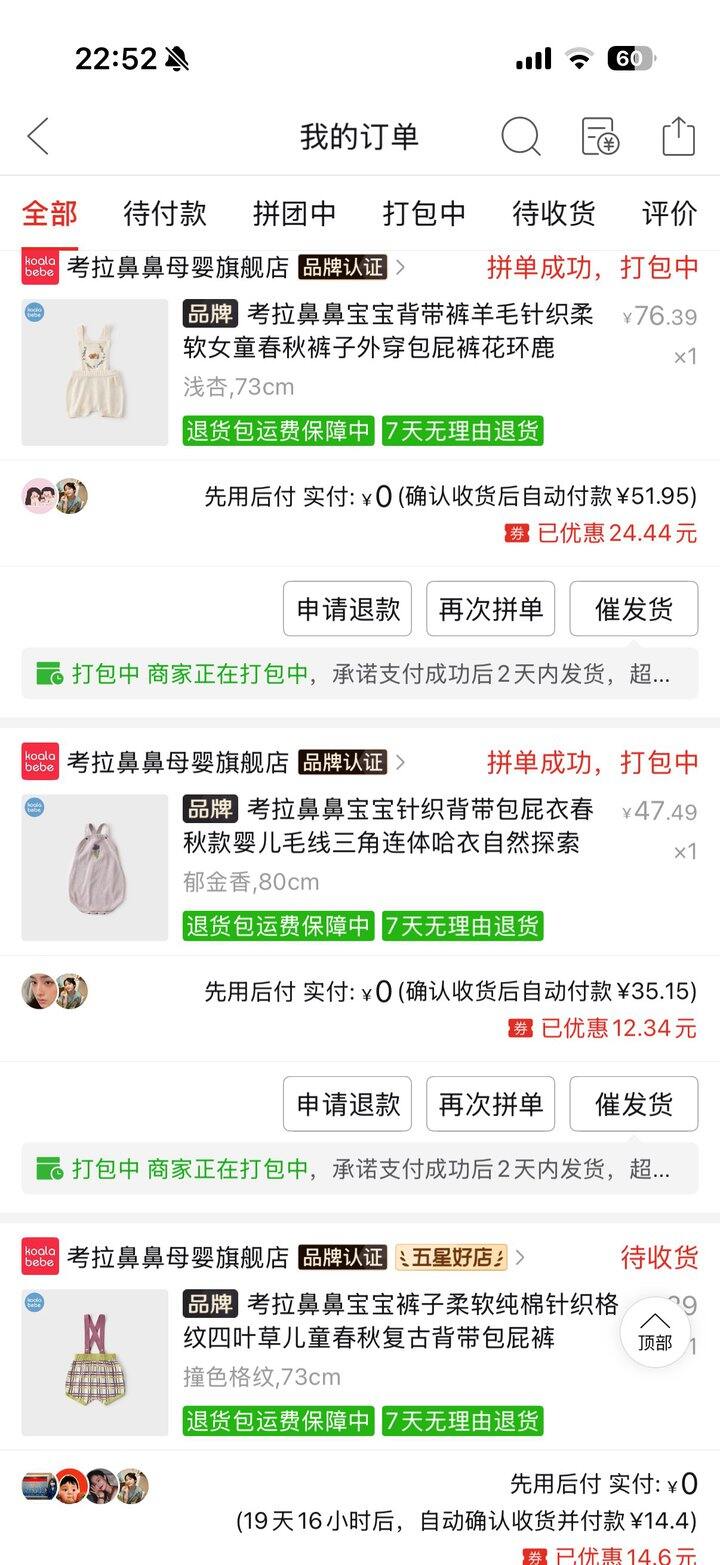Tap 再次拼单 for the 浅杏,73cm item
Image resolution: width=720 pixels, height=1565 pixels.
tap(490, 609)
